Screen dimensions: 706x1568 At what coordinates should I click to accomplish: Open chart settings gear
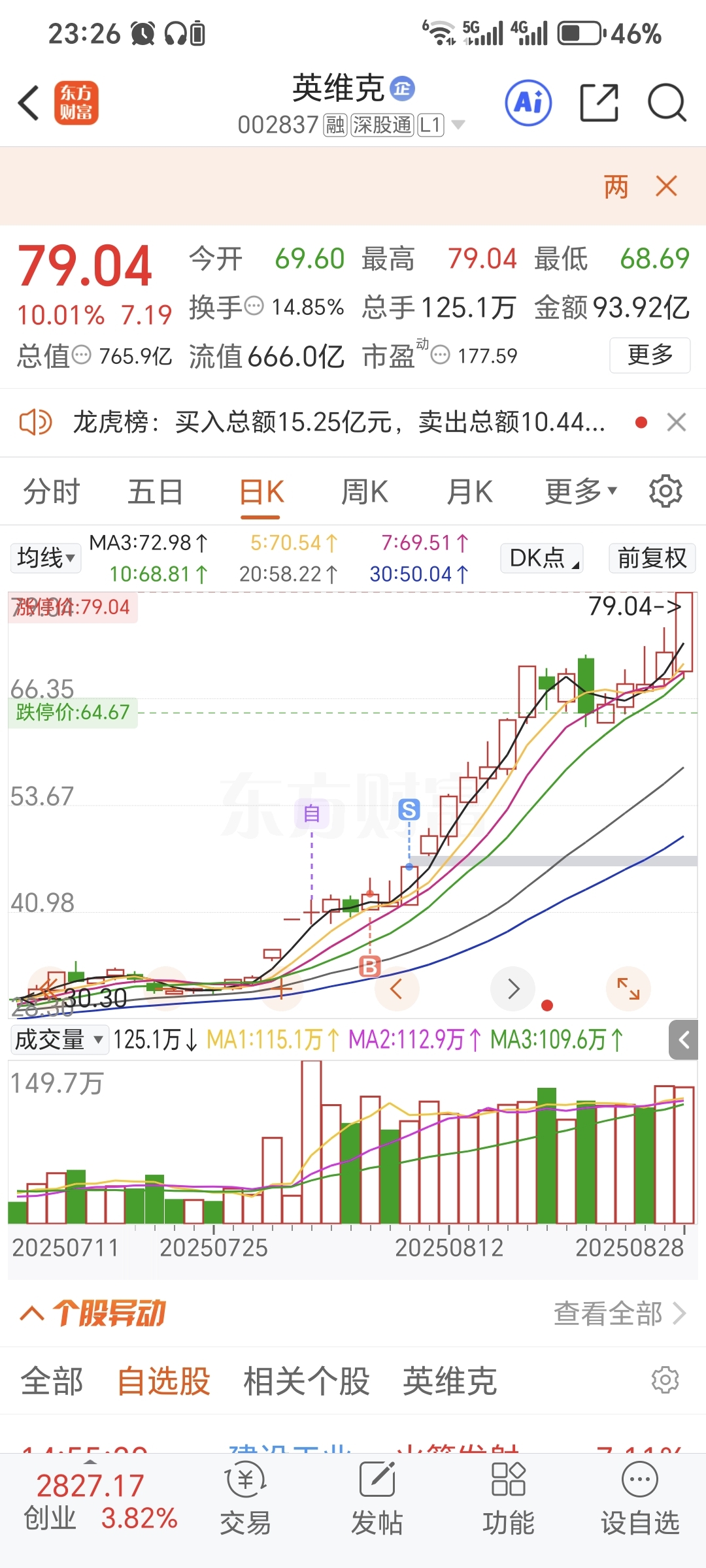(x=665, y=491)
